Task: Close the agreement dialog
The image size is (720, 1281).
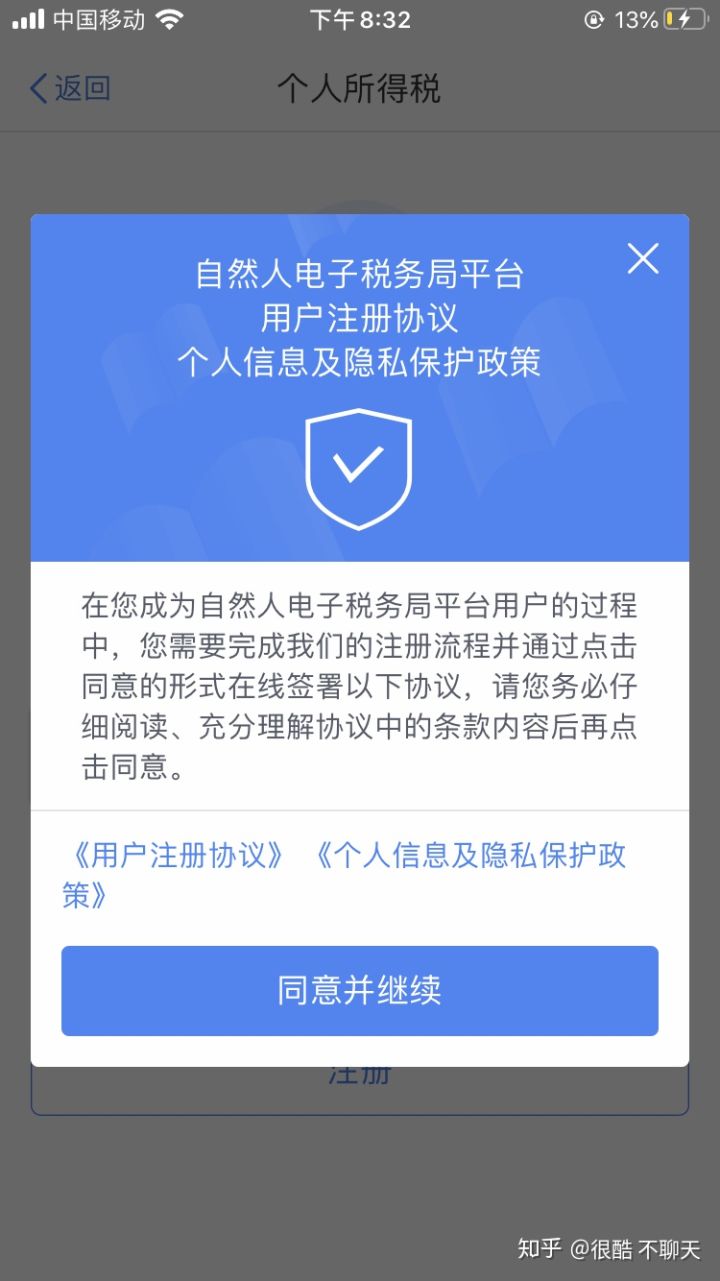Action: (x=643, y=259)
